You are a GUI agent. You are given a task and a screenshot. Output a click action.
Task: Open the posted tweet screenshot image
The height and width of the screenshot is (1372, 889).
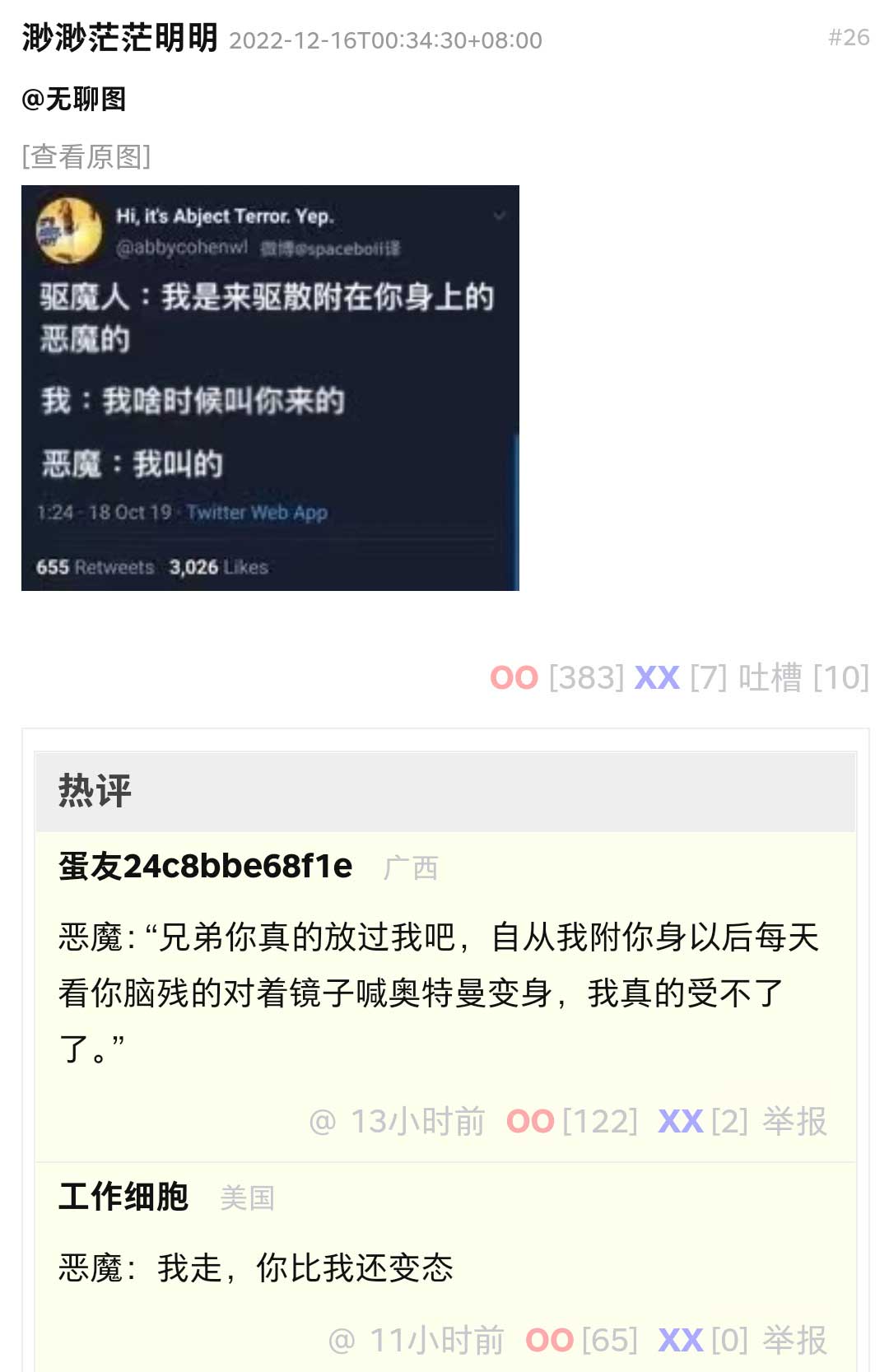click(270, 388)
